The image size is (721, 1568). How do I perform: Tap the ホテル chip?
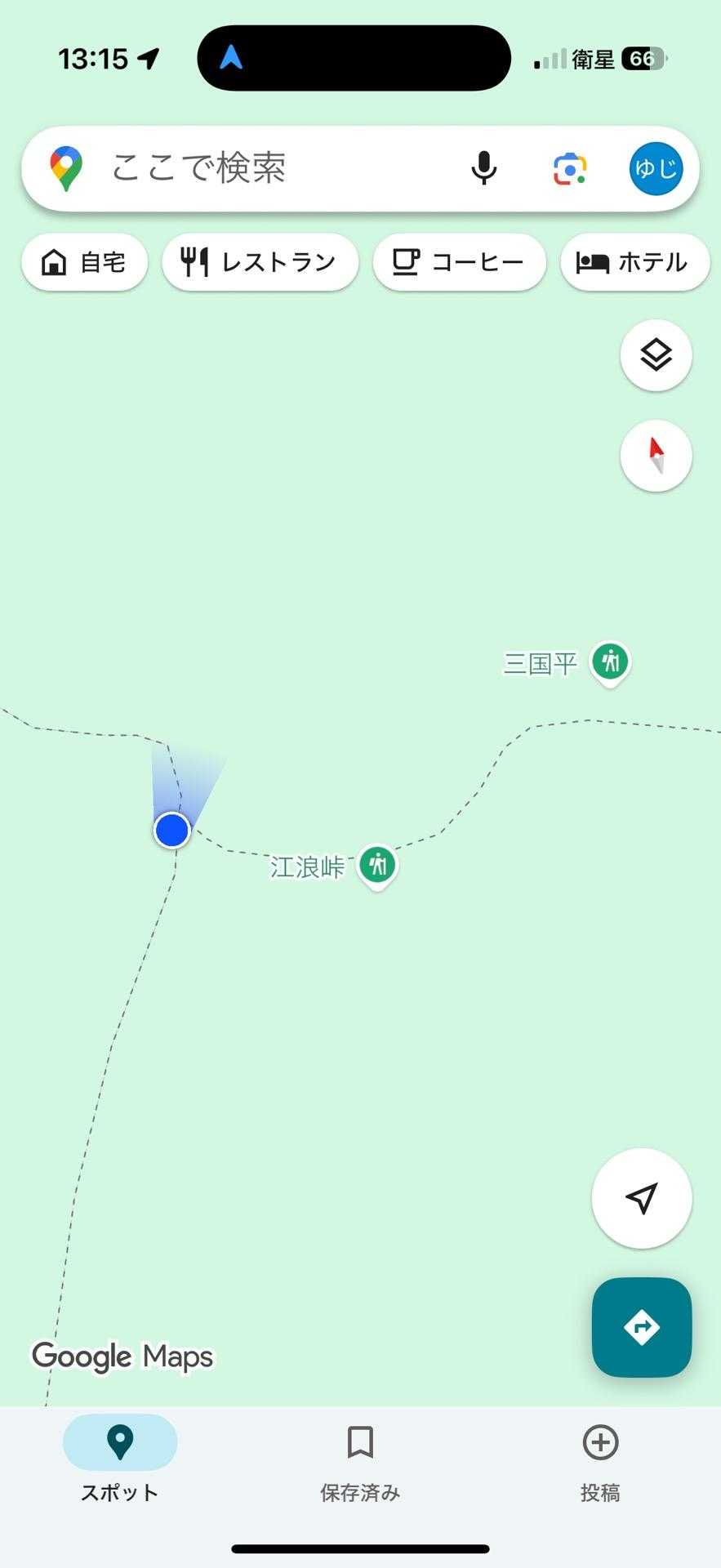[x=634, y=262]
